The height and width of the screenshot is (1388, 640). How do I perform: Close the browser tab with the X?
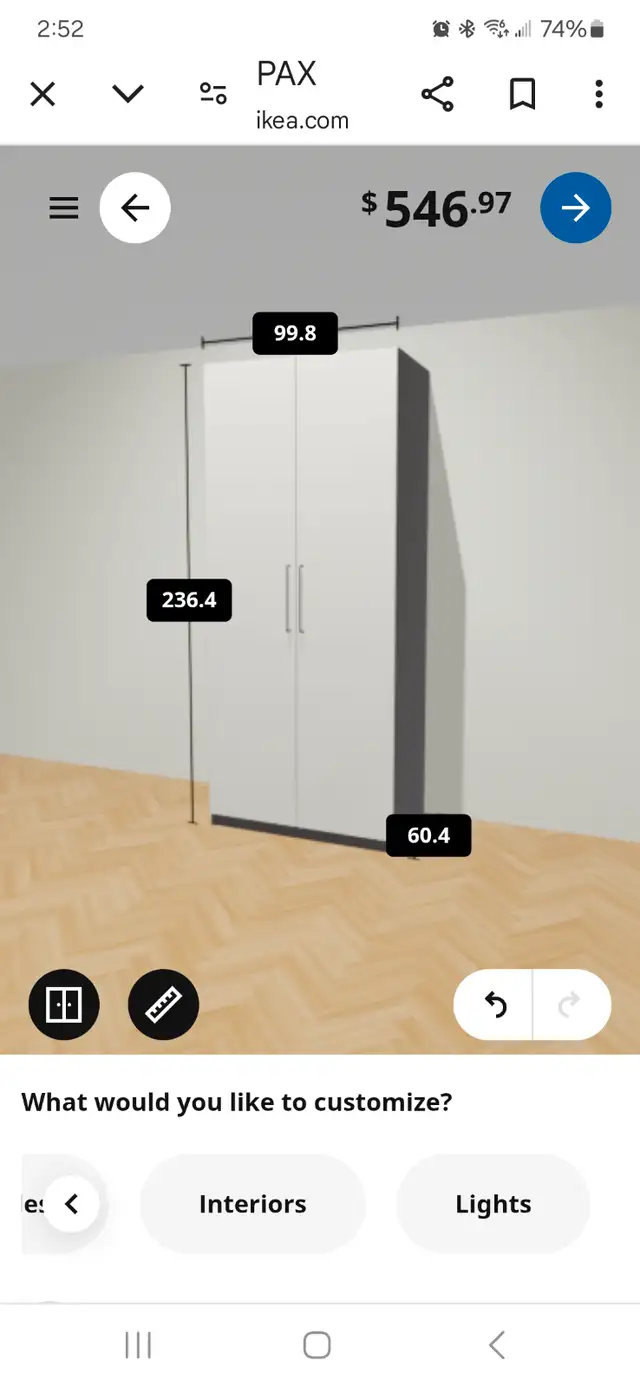pyautogui.click(x=42, y=95)
